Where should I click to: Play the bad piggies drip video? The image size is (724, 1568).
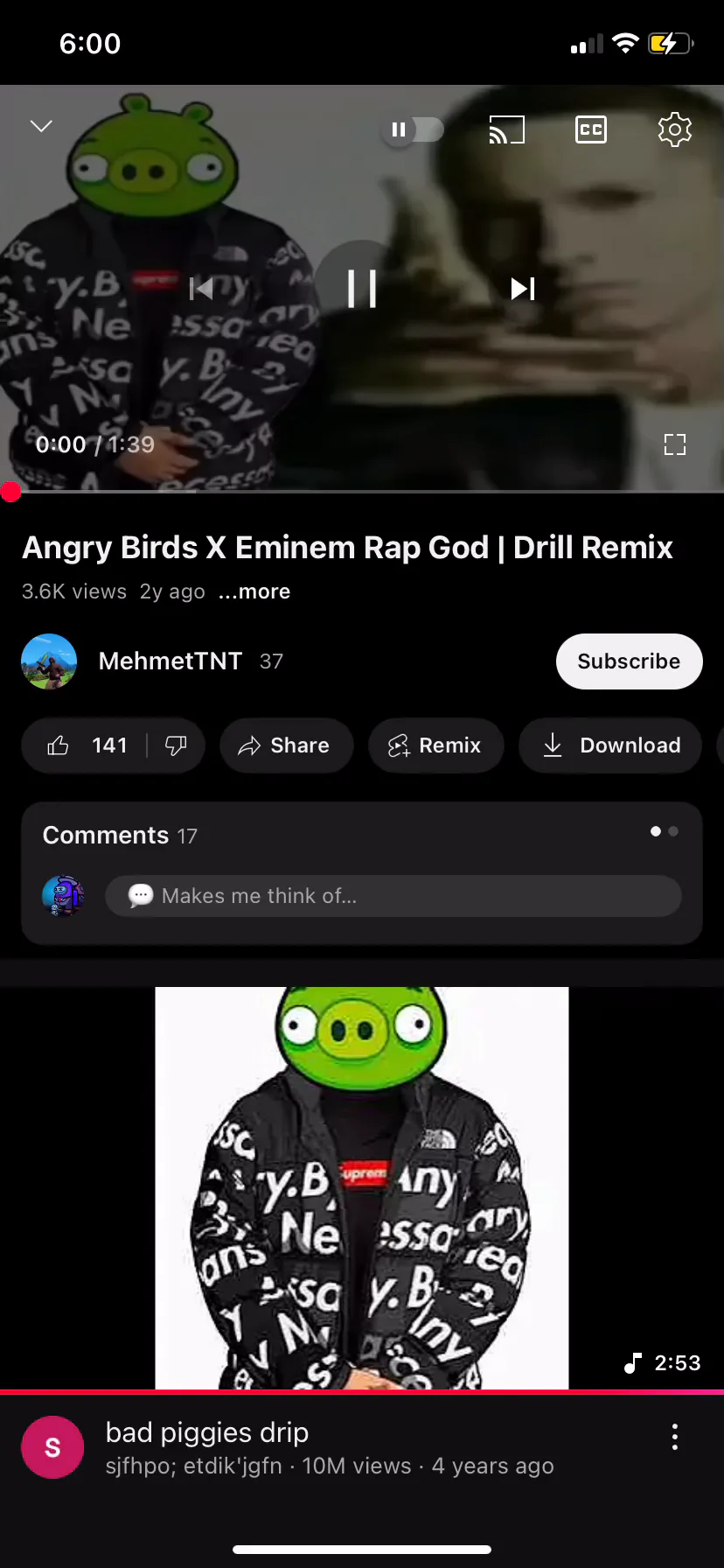coord(362,1188)
